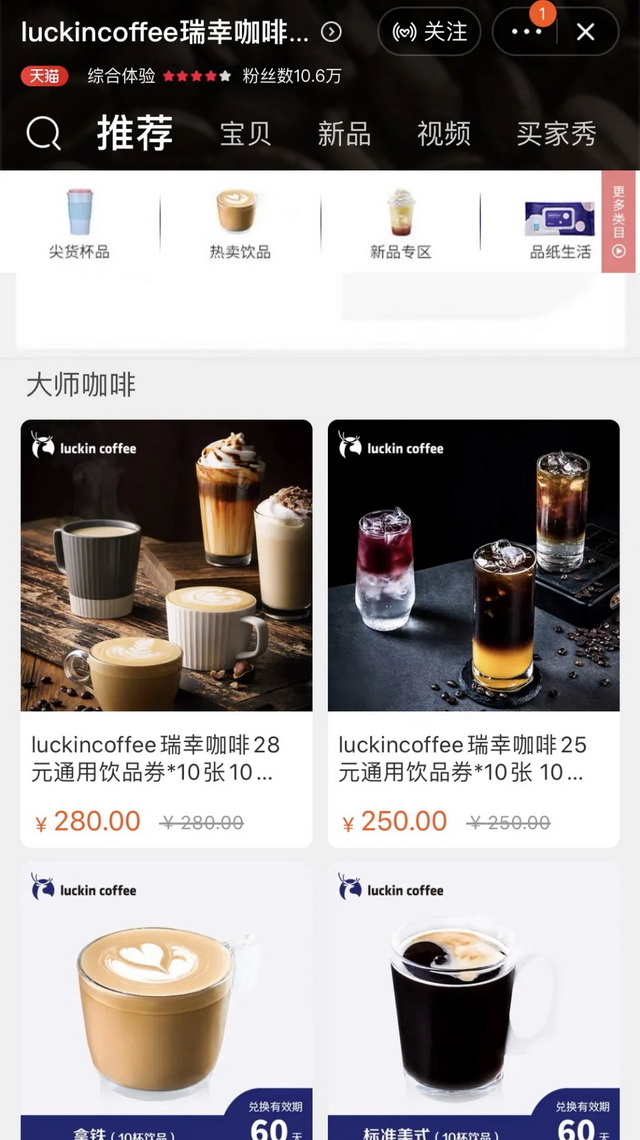Select the 买家秀 tab

pos(556,134)
